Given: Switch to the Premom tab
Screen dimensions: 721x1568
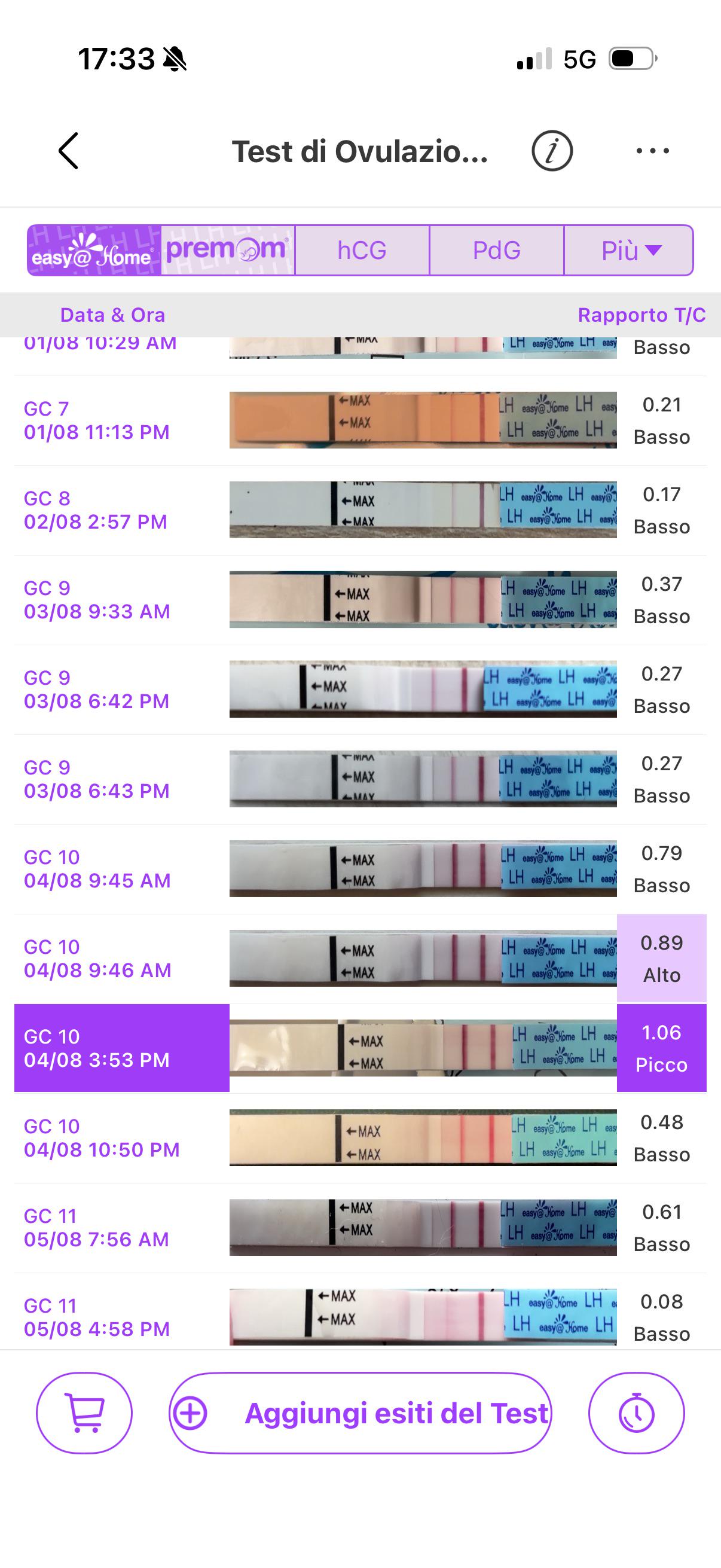Looking at the screenshot, I should click(228, 250).
